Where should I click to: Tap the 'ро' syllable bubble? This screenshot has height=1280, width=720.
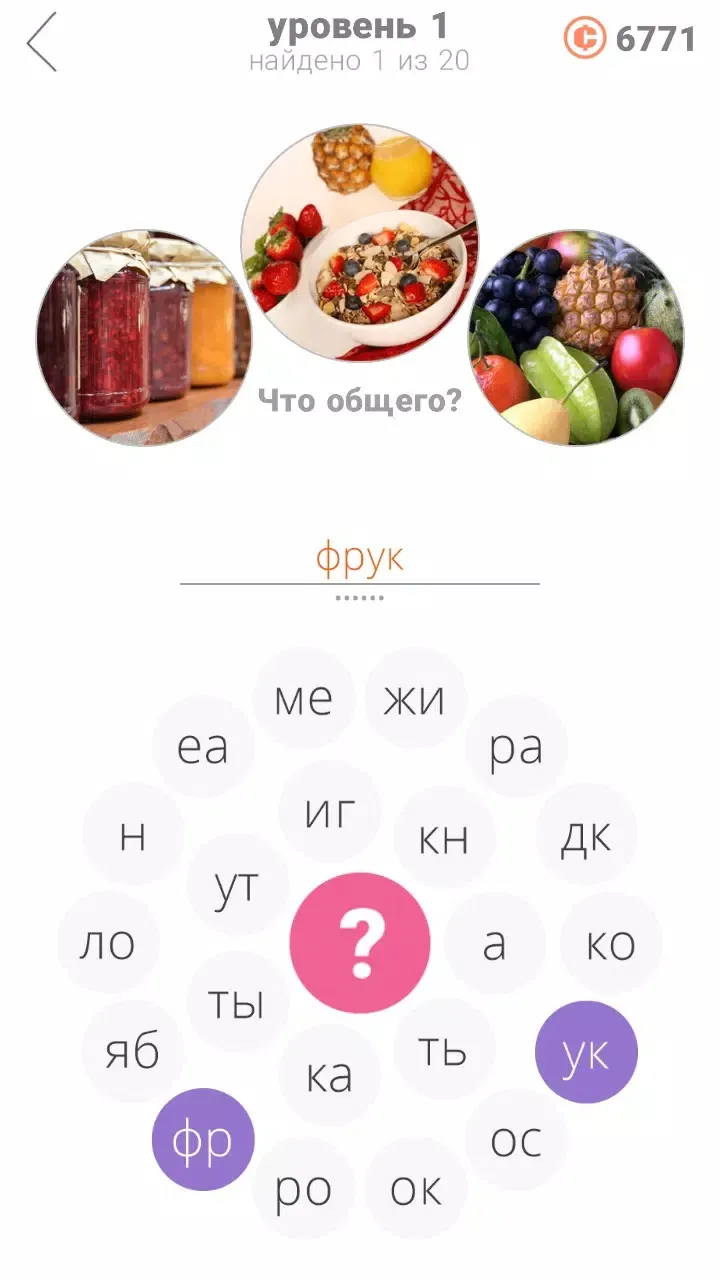pos(303,1189)
